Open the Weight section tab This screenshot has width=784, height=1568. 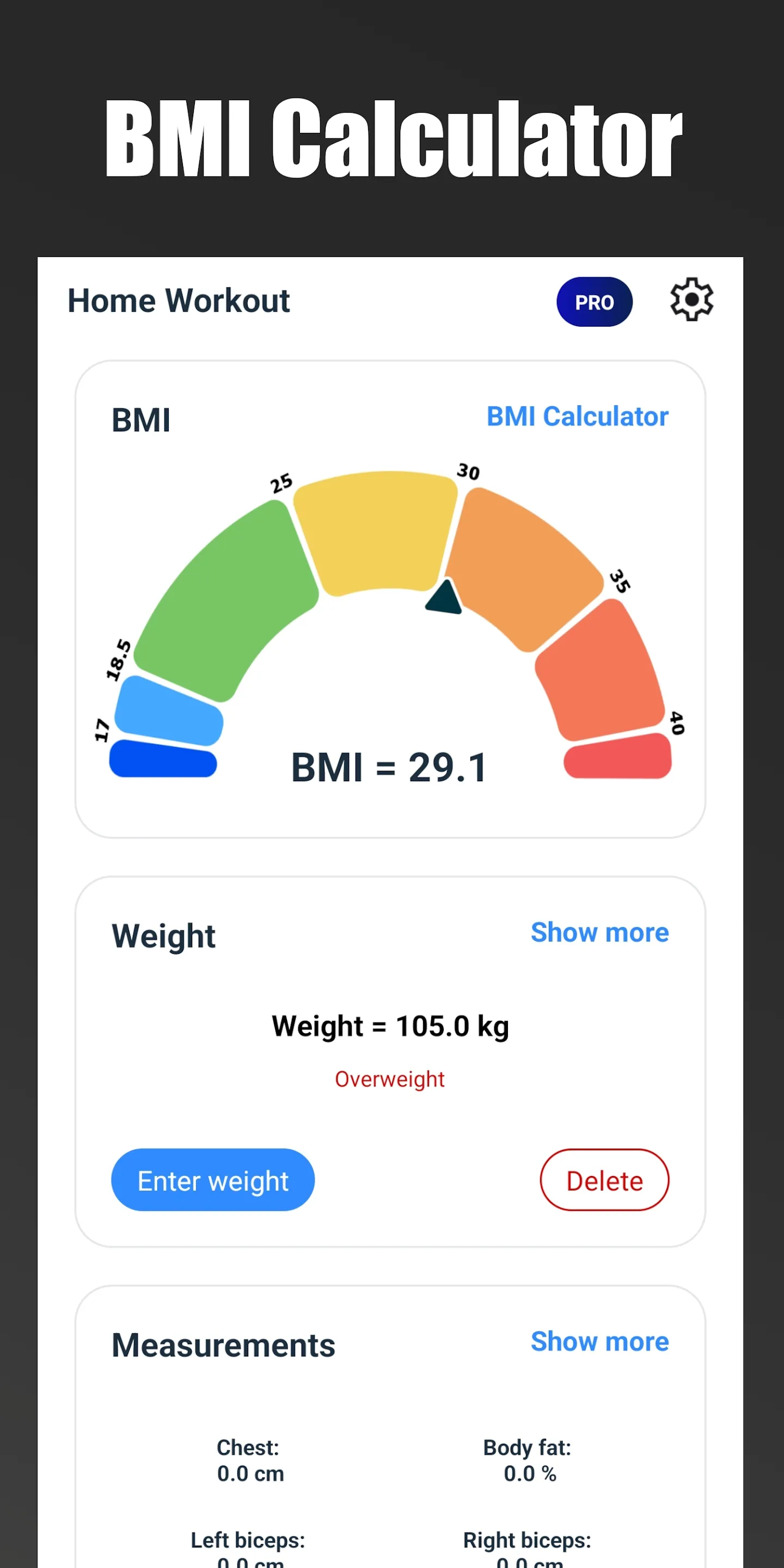point(163,935)
